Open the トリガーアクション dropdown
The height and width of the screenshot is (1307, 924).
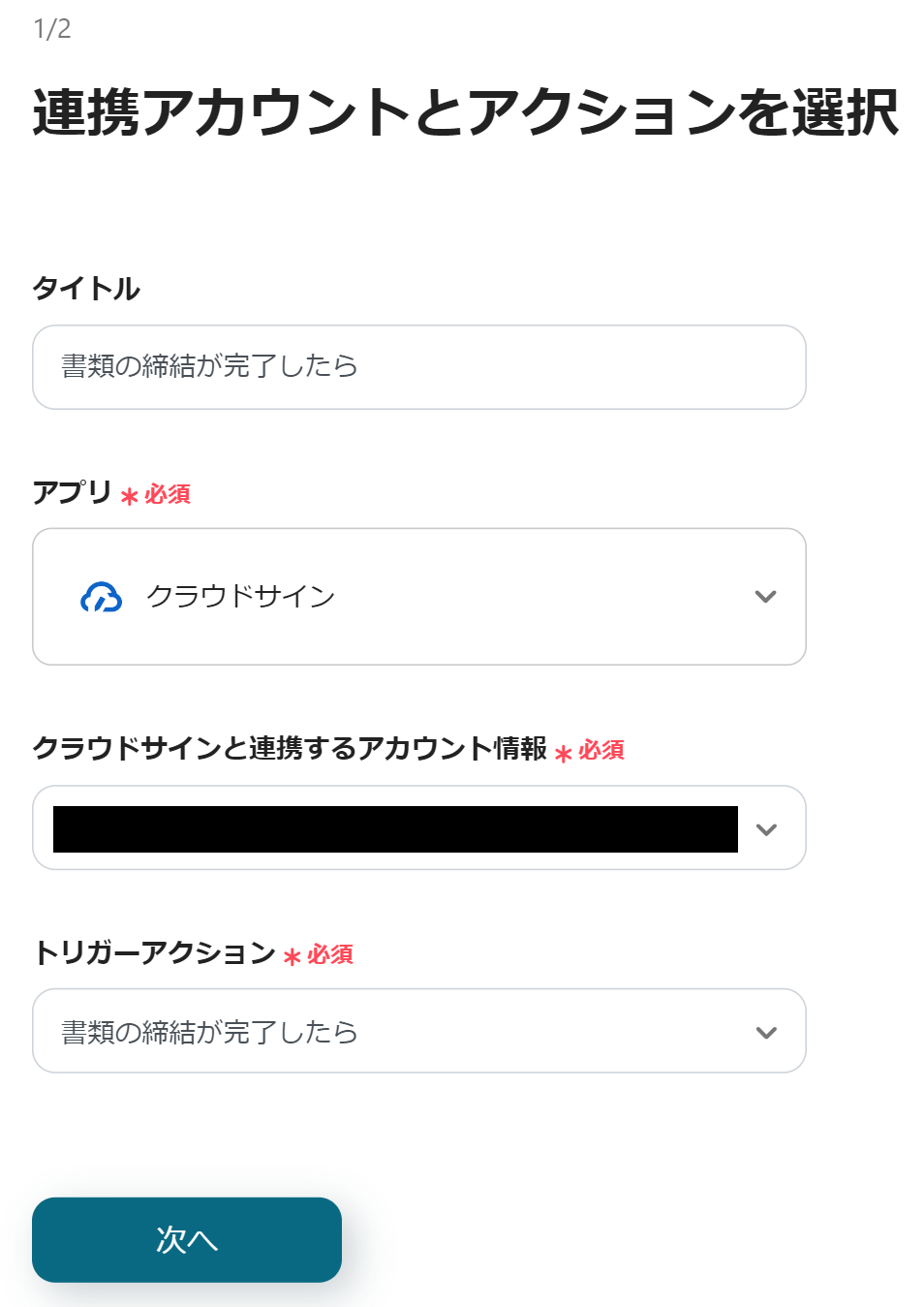[x=418, y=1032]
